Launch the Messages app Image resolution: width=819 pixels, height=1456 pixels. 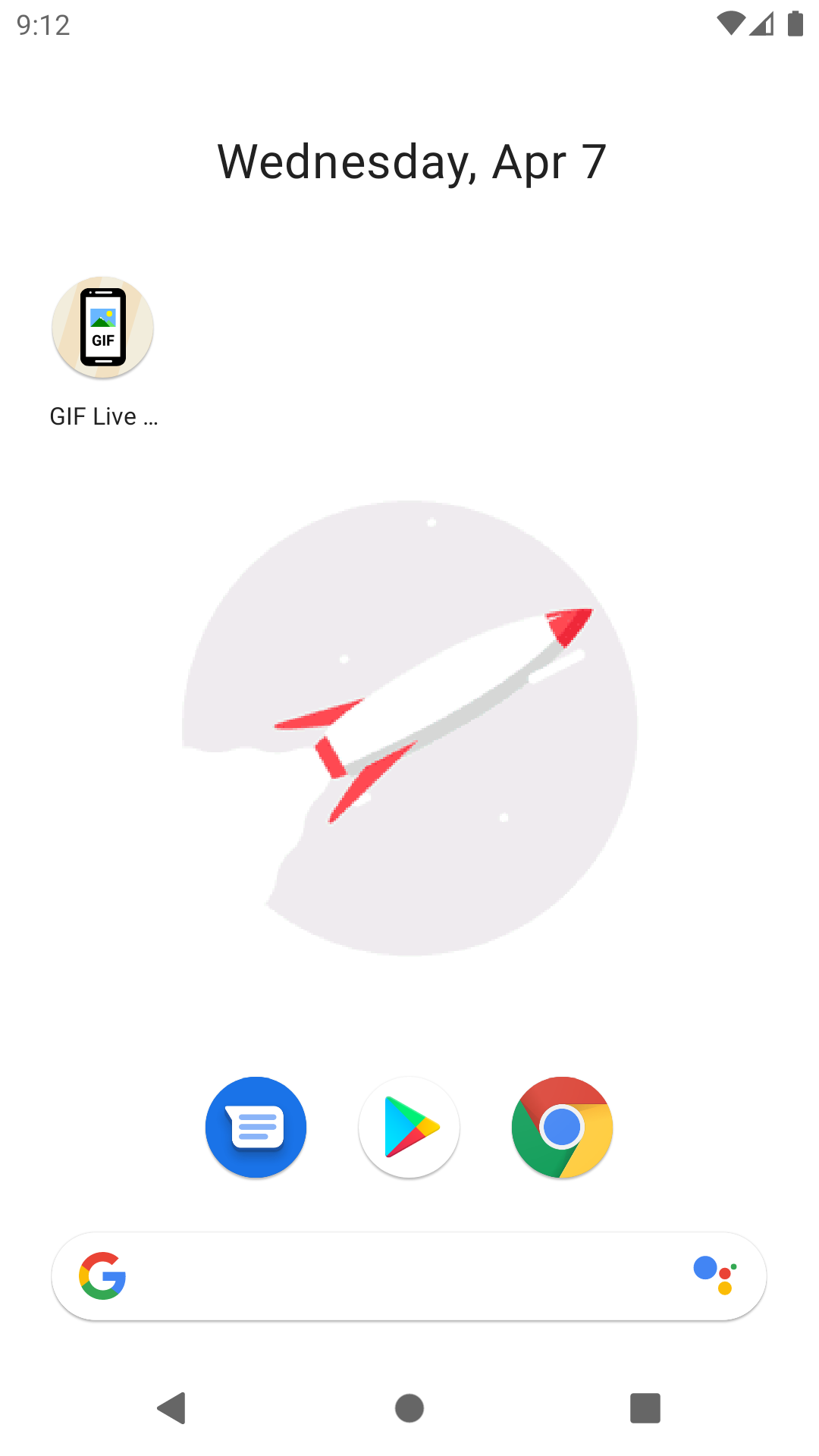click(x=256, y=1127)
